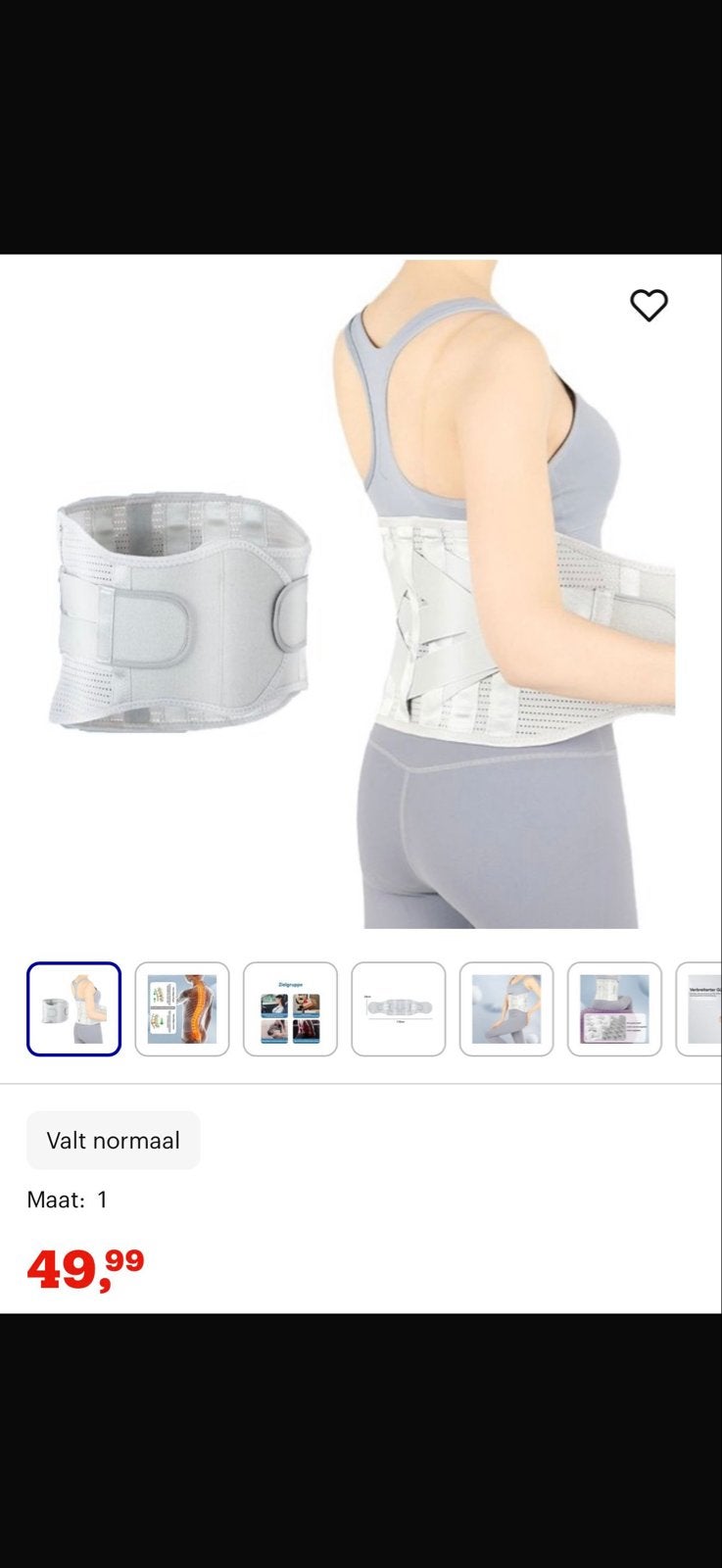Select the first thumbnail of the belt and model

coord(73,1009)
